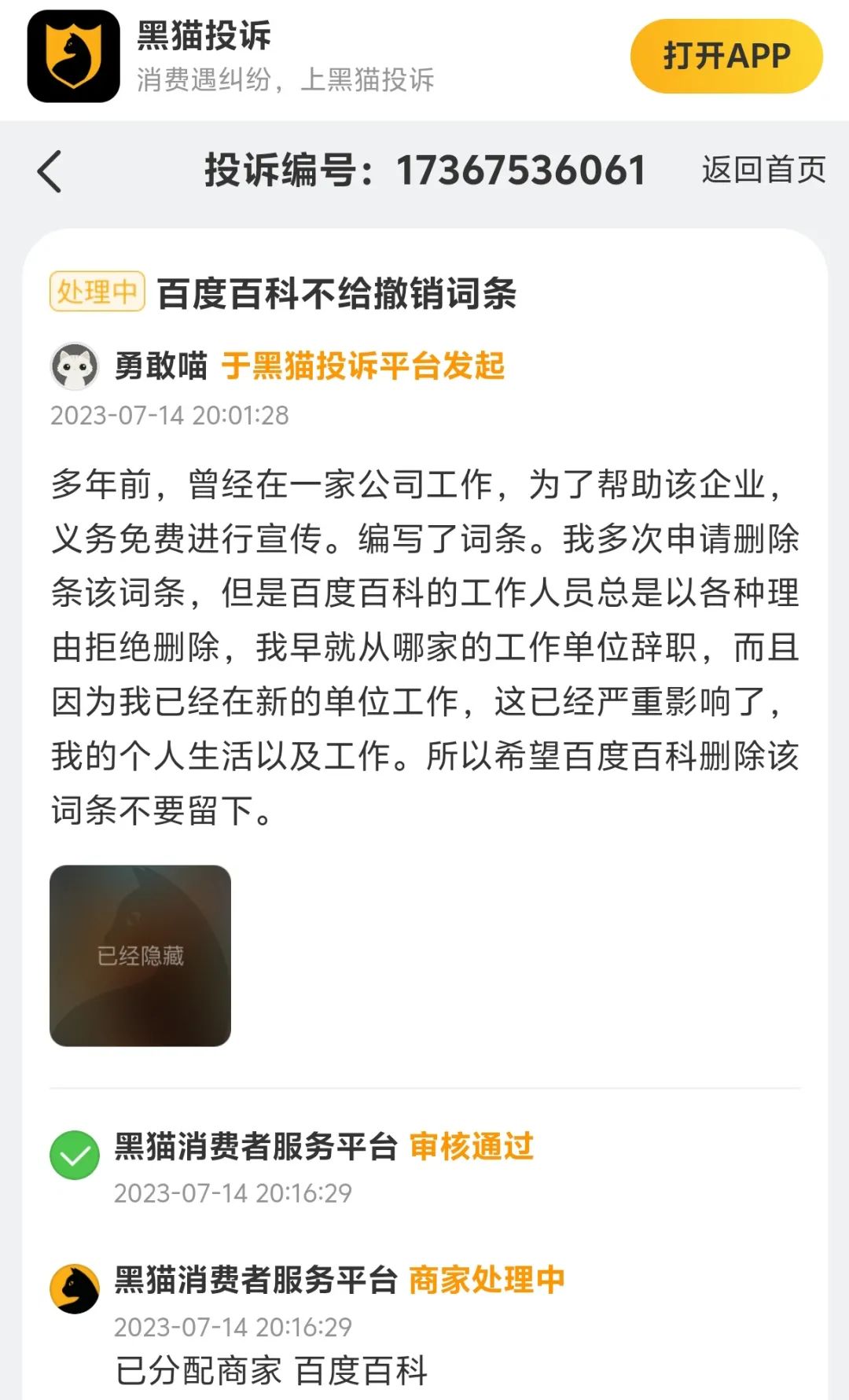Open 勇敢喵's user avatar
Image resolution: width=849 pixels, height=1400 pixels.
pos(75,366)
